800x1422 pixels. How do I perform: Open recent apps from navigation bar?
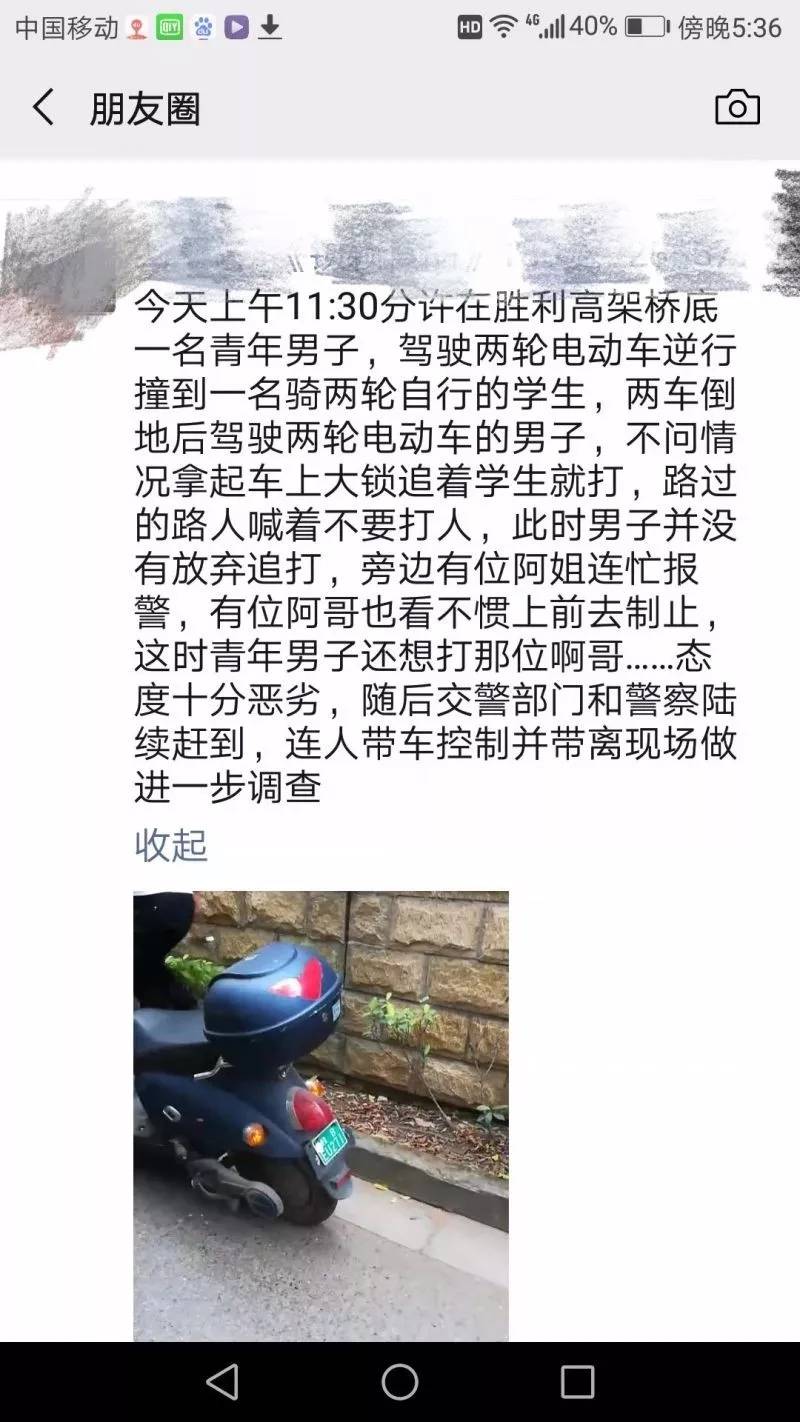click(x=577, y=1382)
